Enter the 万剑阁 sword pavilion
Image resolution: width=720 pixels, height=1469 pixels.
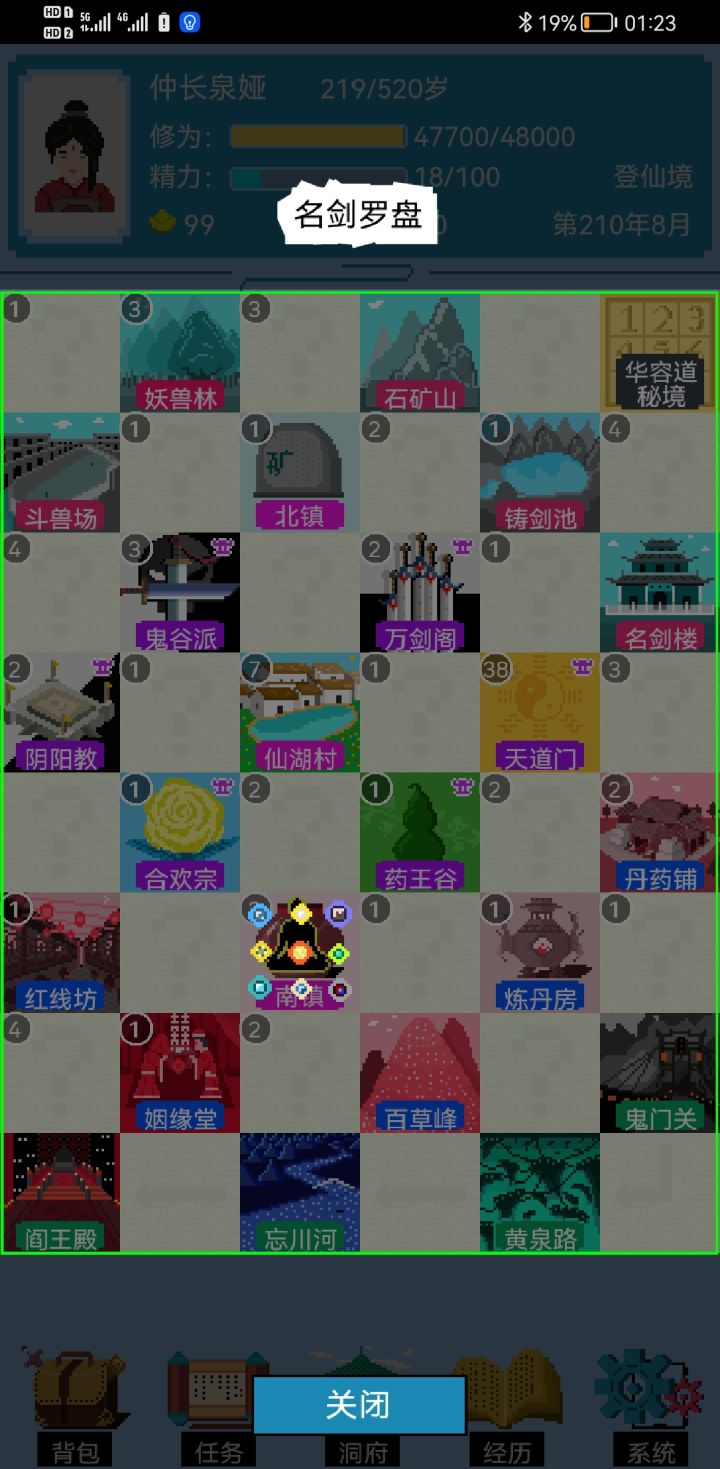[x=420, y=593]
